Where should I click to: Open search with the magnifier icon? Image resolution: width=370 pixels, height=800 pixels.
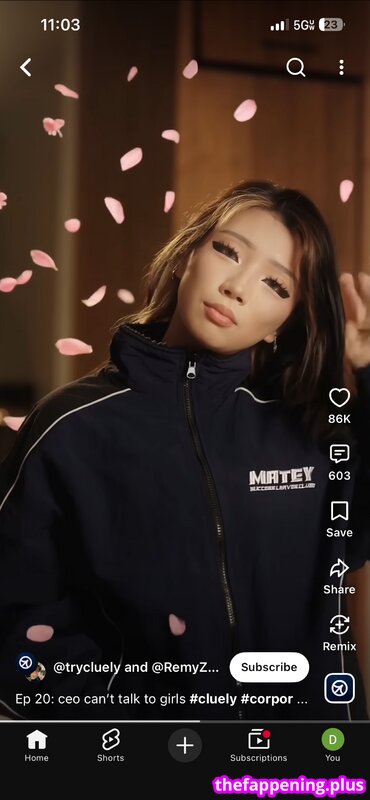295,67
